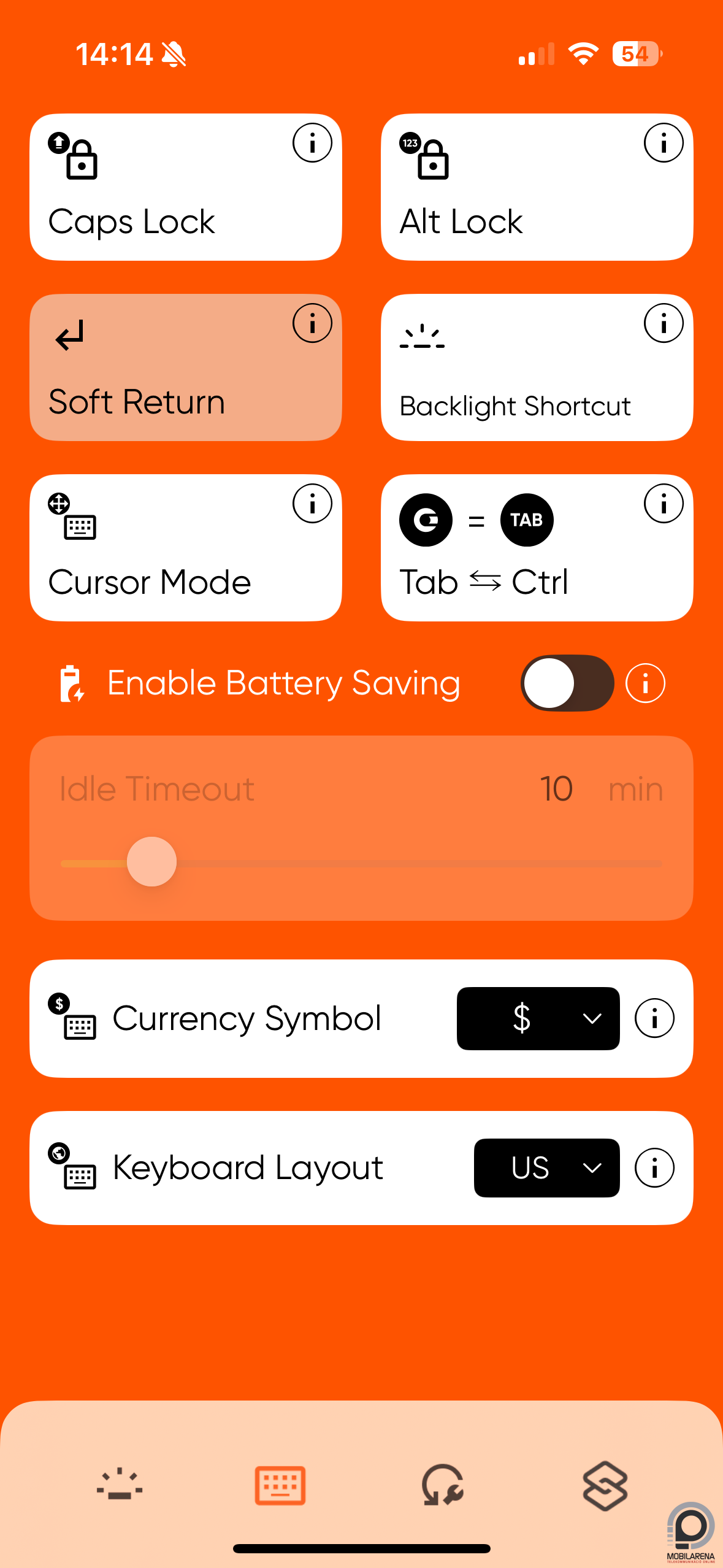Show info for Keyboard Layout
This screenshot has height=1568, width=723.
[654, 1167]
